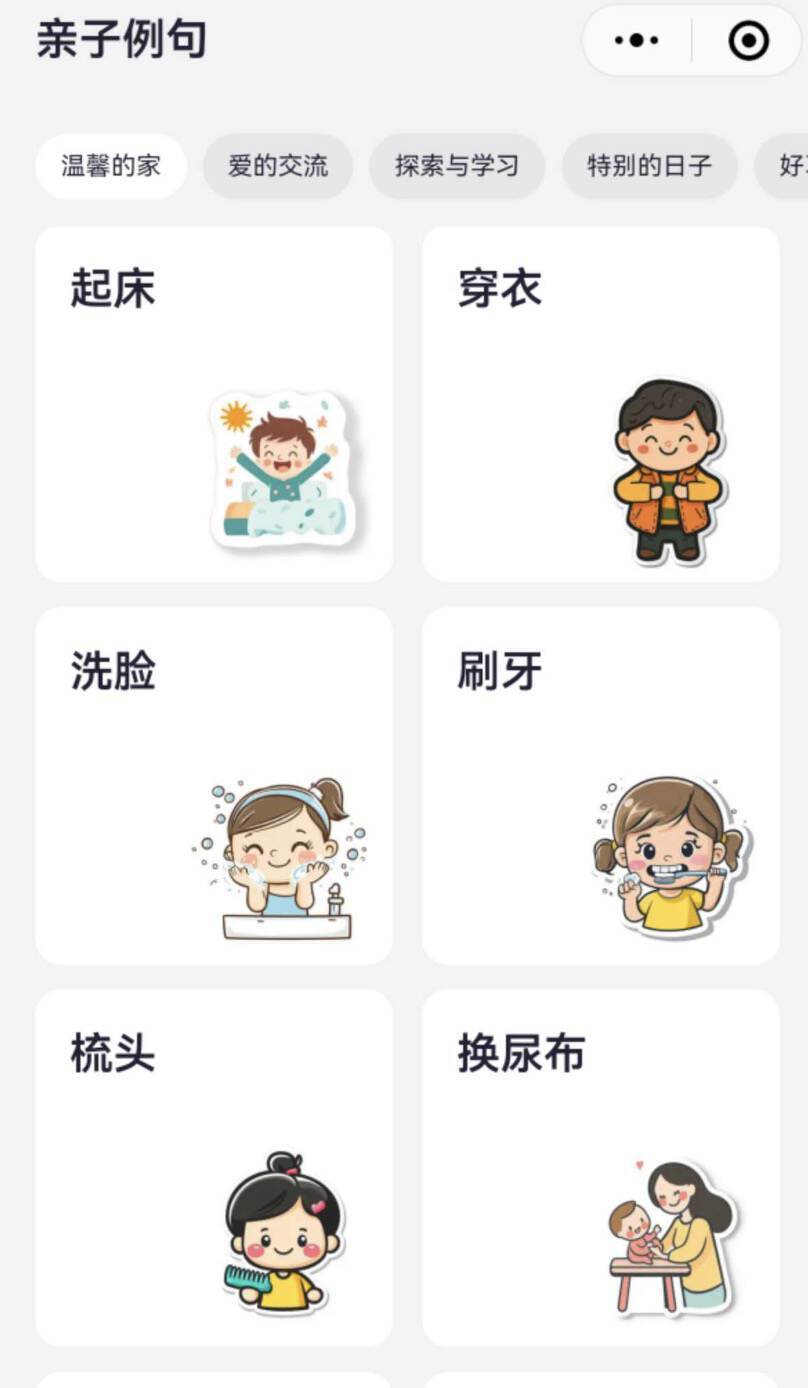
Task: Open the 洗脸 card
Action: pyautogui.click(x=214, y=786)
